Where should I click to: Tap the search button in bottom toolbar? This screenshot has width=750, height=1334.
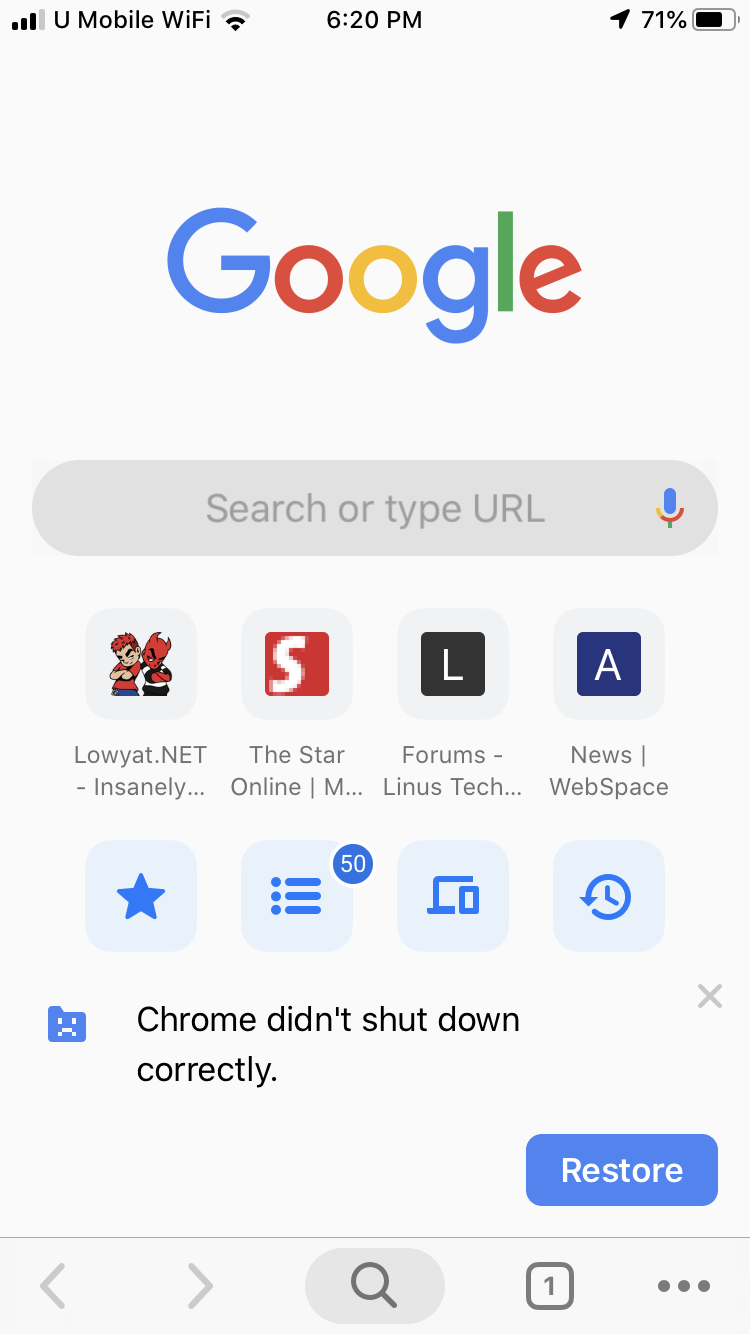pos(375,1286)
